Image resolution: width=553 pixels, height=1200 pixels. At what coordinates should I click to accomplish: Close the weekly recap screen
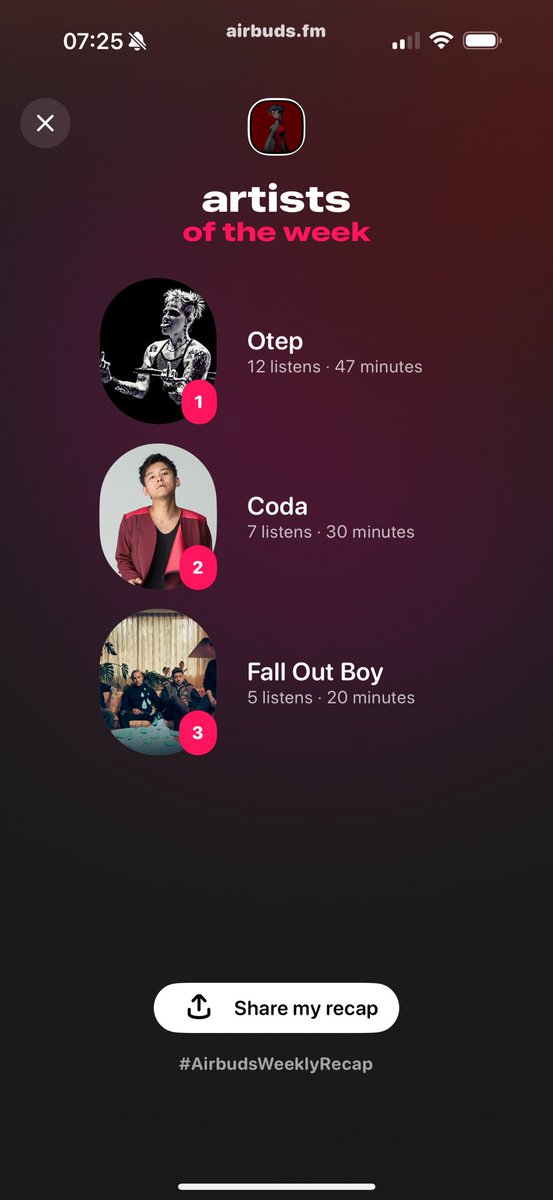pyautogui.click(x=45, y=123)
